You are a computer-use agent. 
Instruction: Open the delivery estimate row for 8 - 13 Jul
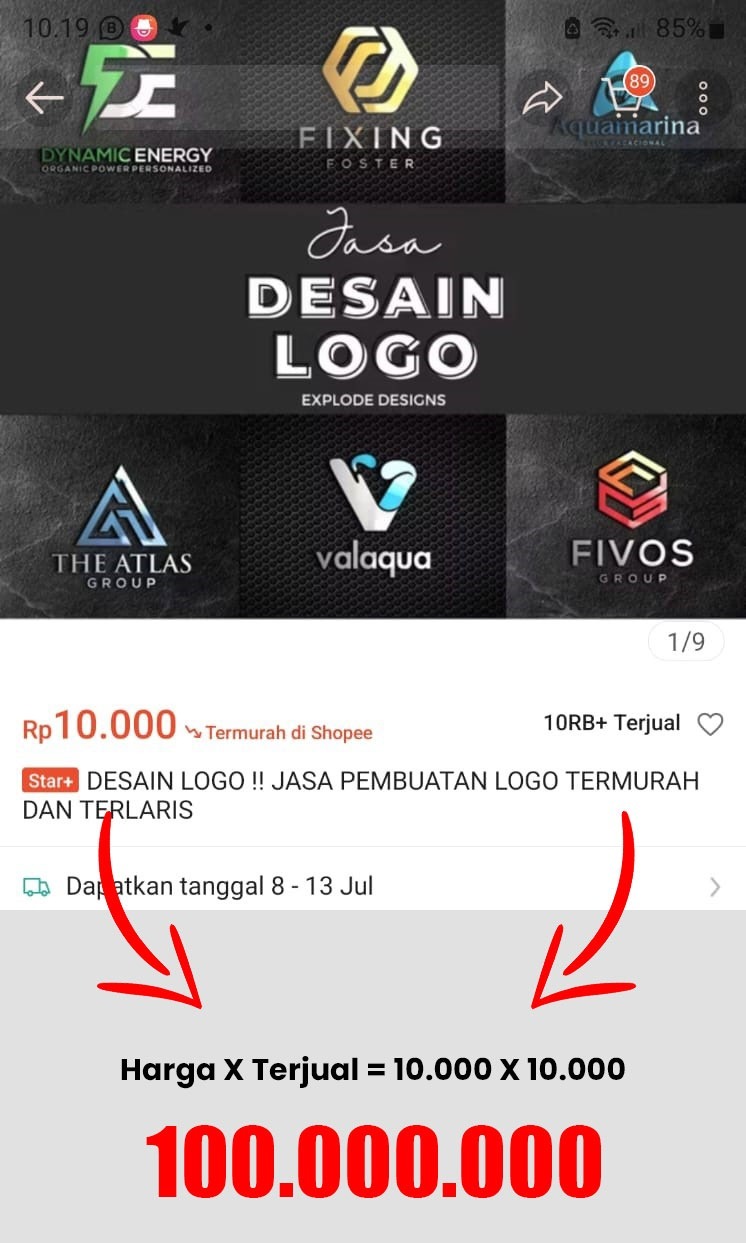(372, 886)
